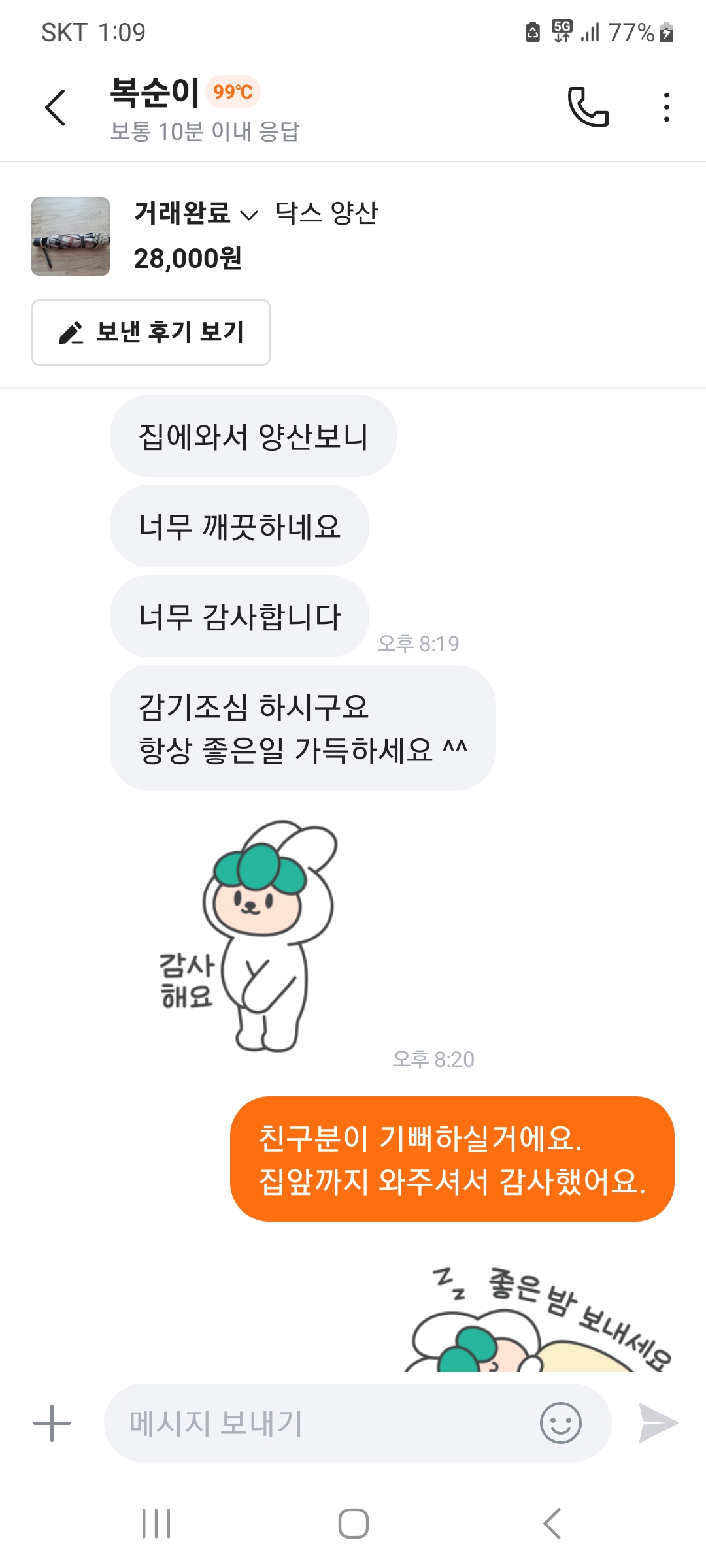View sent review via 보낸 후기 보기
Viewport: 706px width, 1568px height.
(151, 333)
